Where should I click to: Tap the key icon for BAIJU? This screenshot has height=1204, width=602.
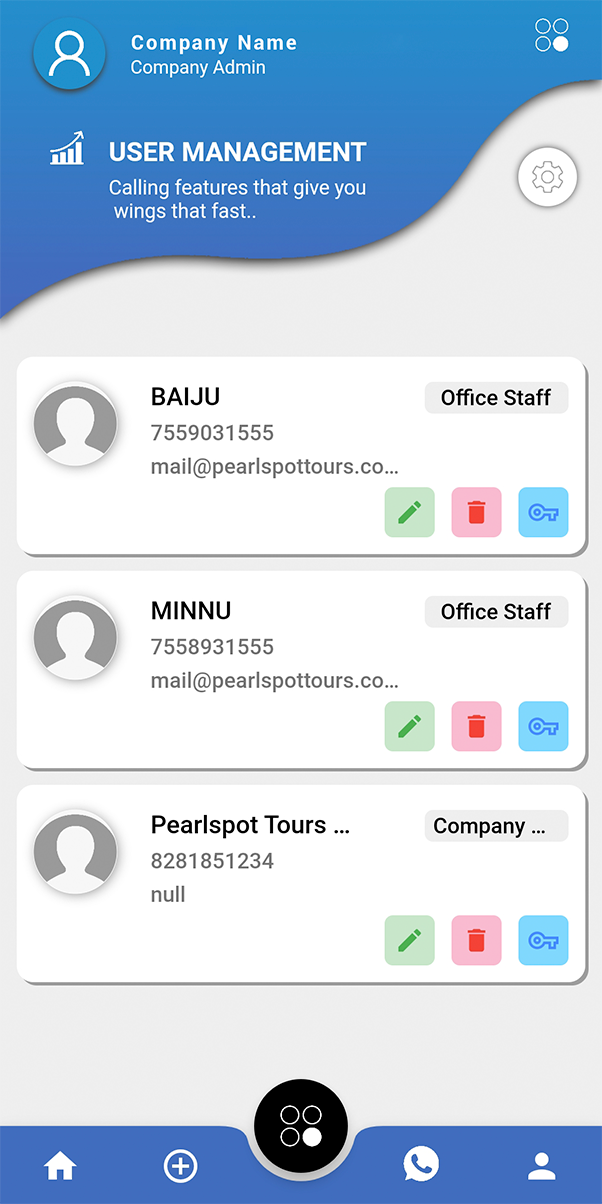543,512
